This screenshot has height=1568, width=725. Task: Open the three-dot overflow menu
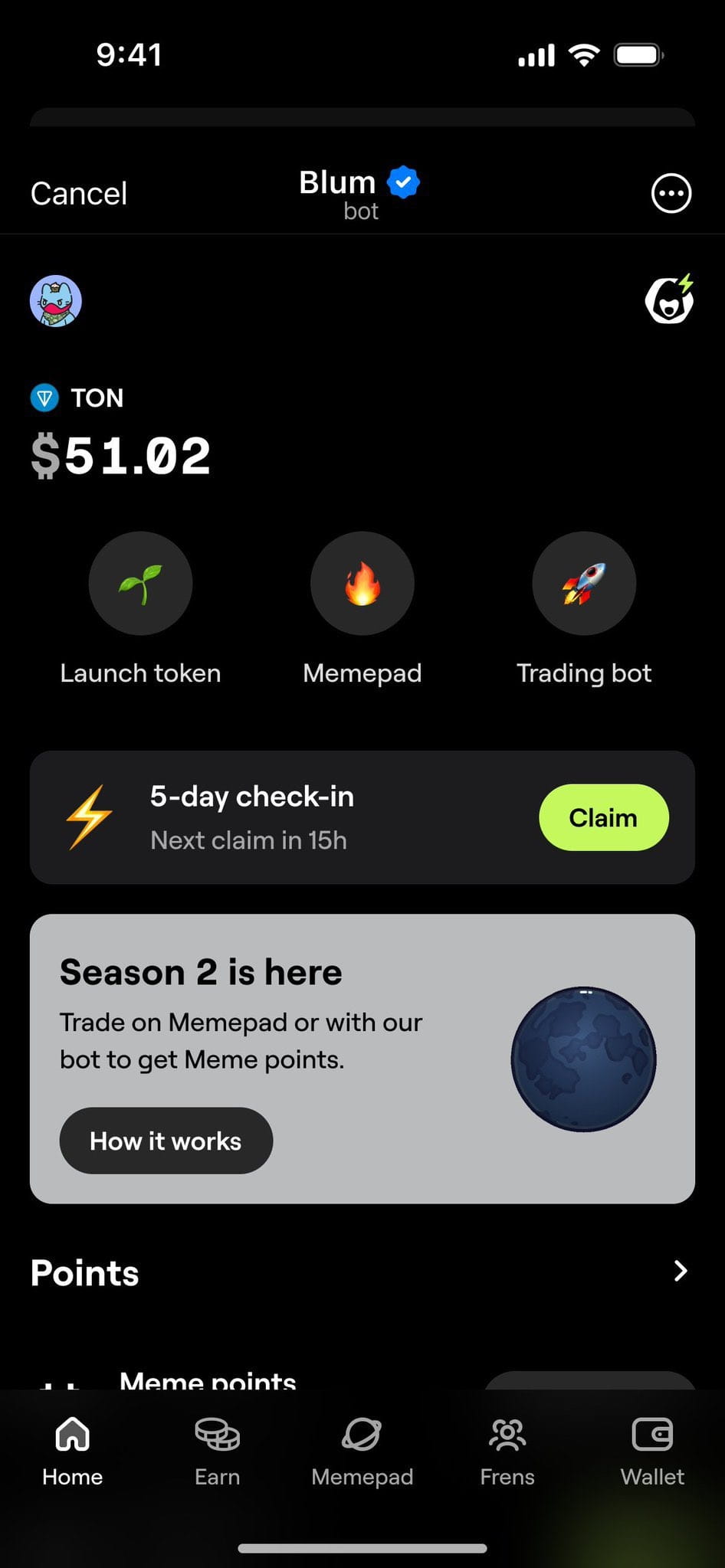click(671, 194)
